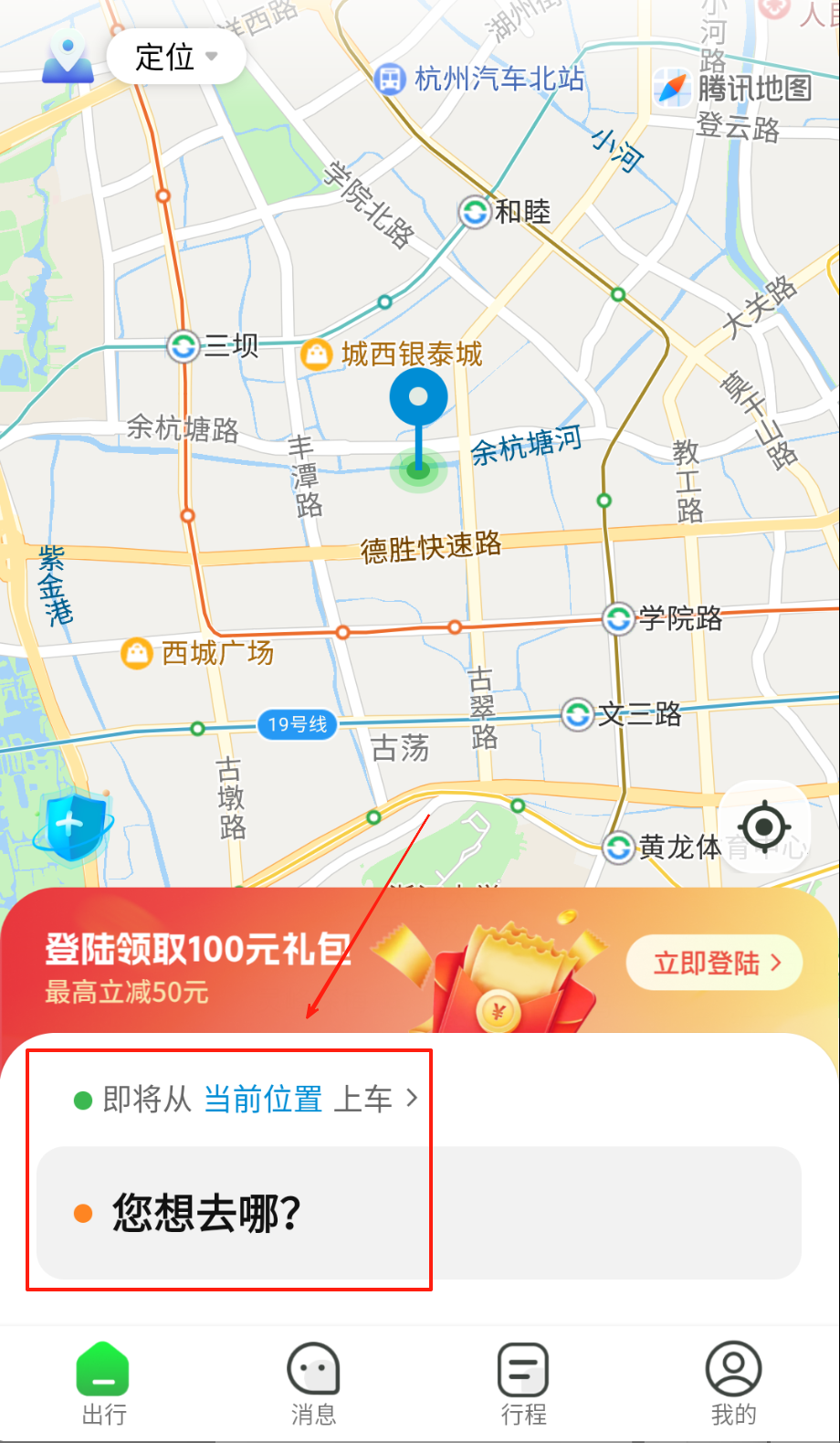
Task: Open the 定位 location dropdown
Action: pos(176,57)
